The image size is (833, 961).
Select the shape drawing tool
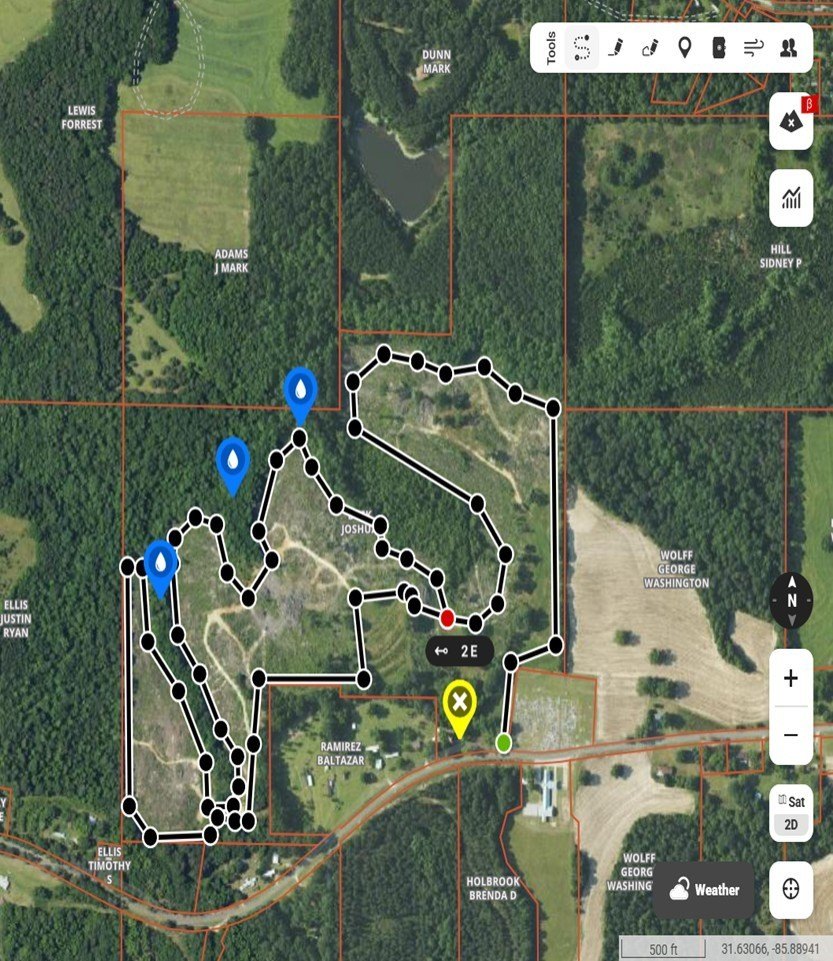651,48
